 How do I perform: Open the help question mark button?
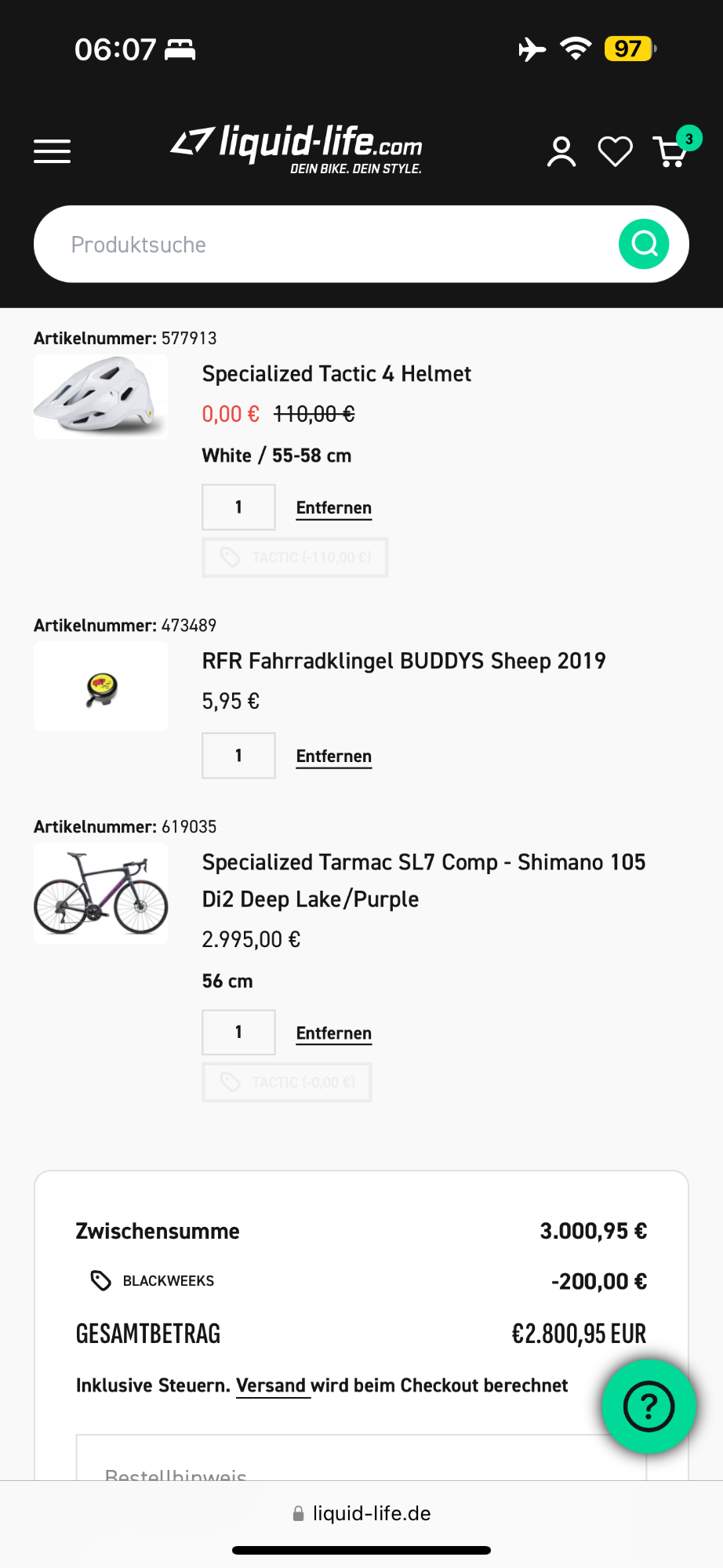(x=649, y=1406)
